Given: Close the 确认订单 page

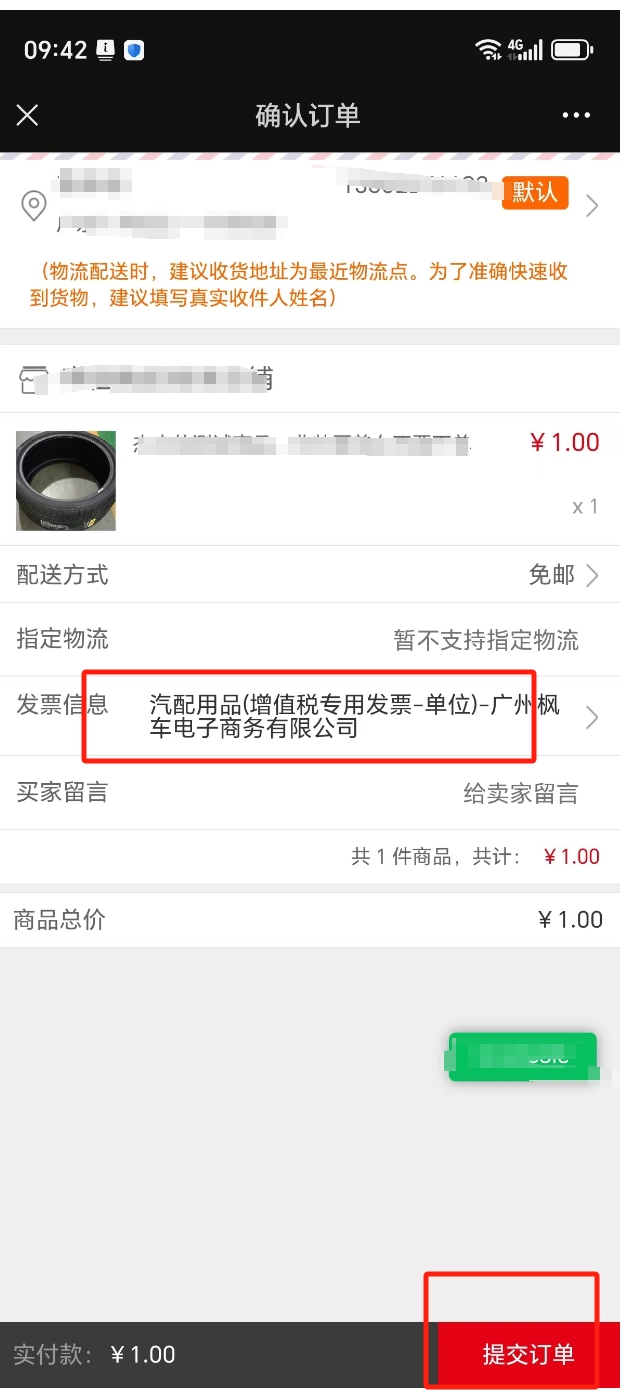Looking at the screenshot, I should click(28, 115).
